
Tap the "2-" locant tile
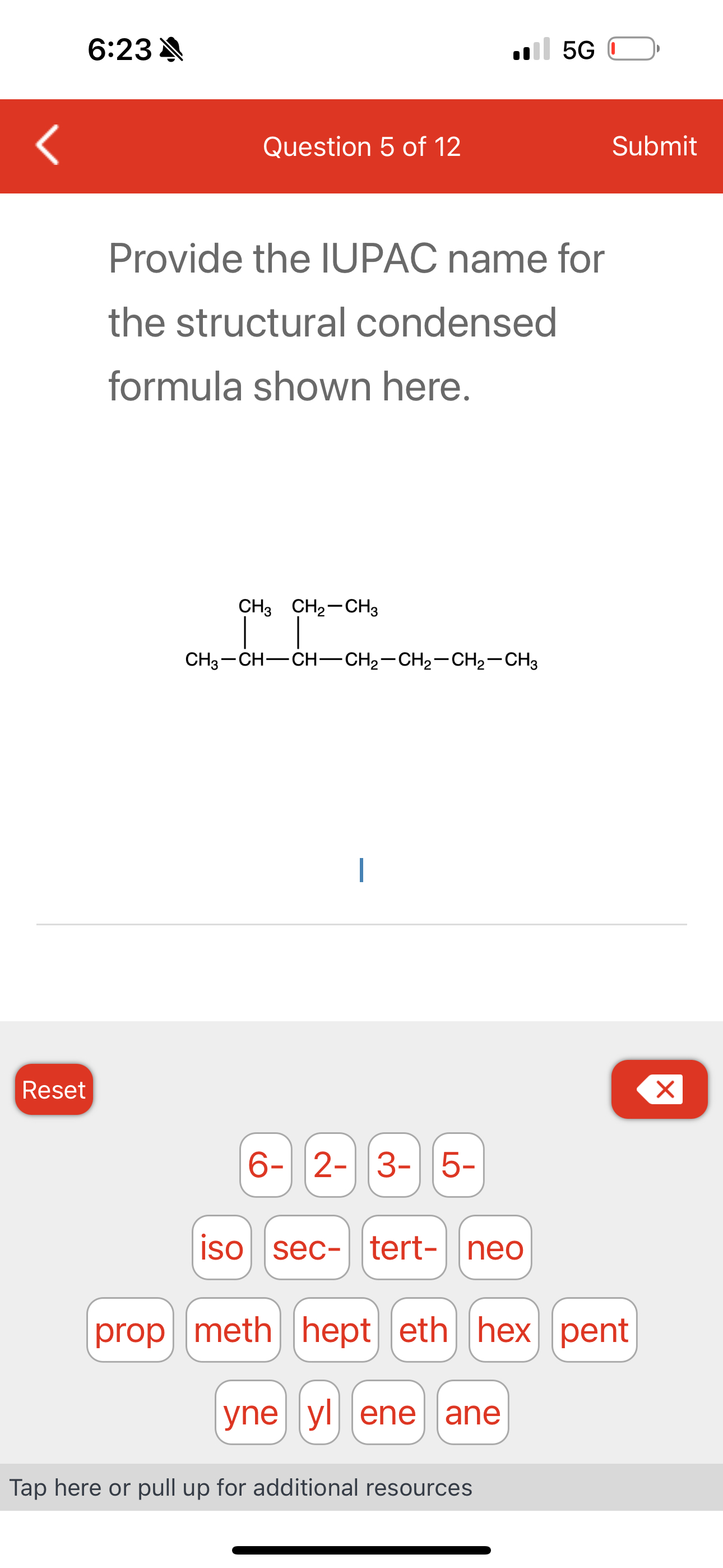[329, 1165]
